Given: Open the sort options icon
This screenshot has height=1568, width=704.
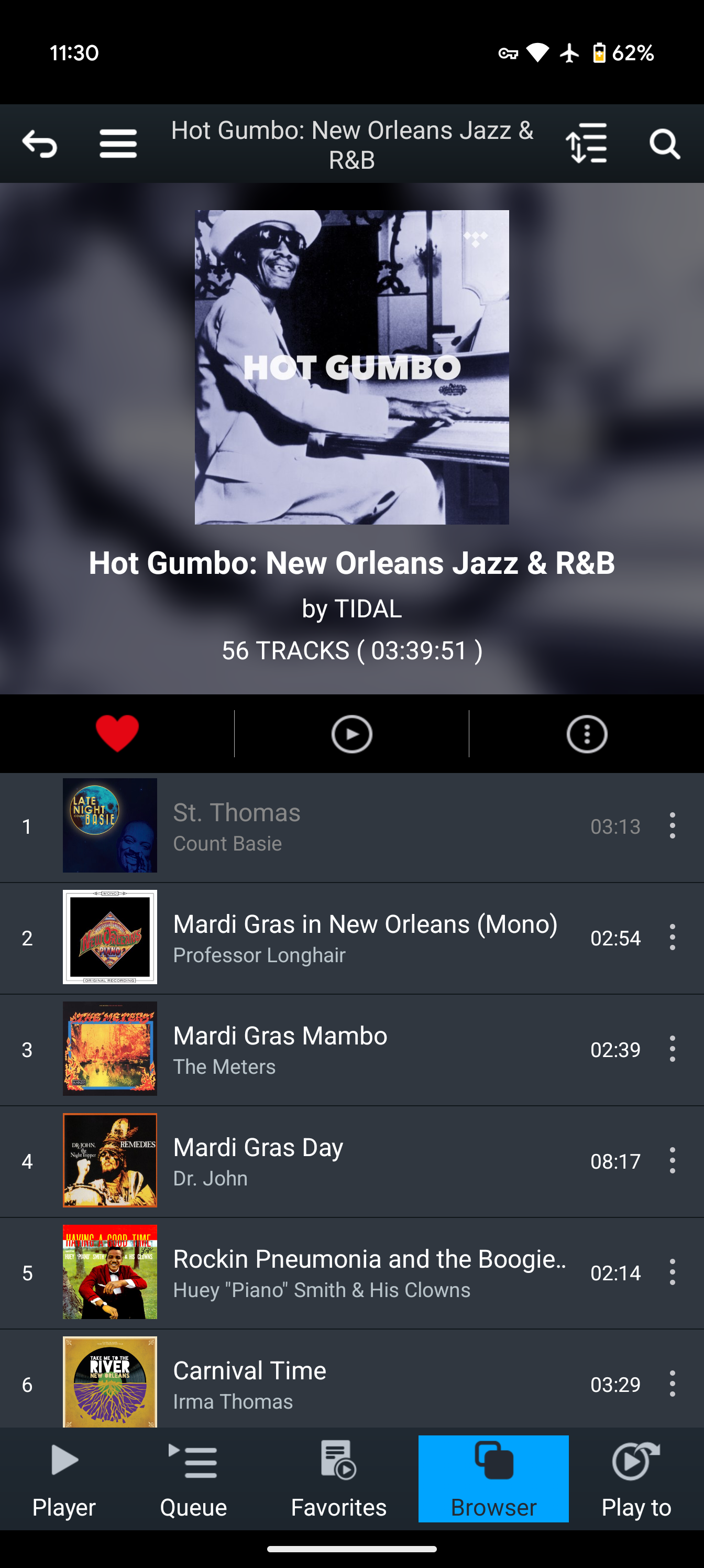Looking at the screenshot, I should pyautogui.click(x=587, y=144).
